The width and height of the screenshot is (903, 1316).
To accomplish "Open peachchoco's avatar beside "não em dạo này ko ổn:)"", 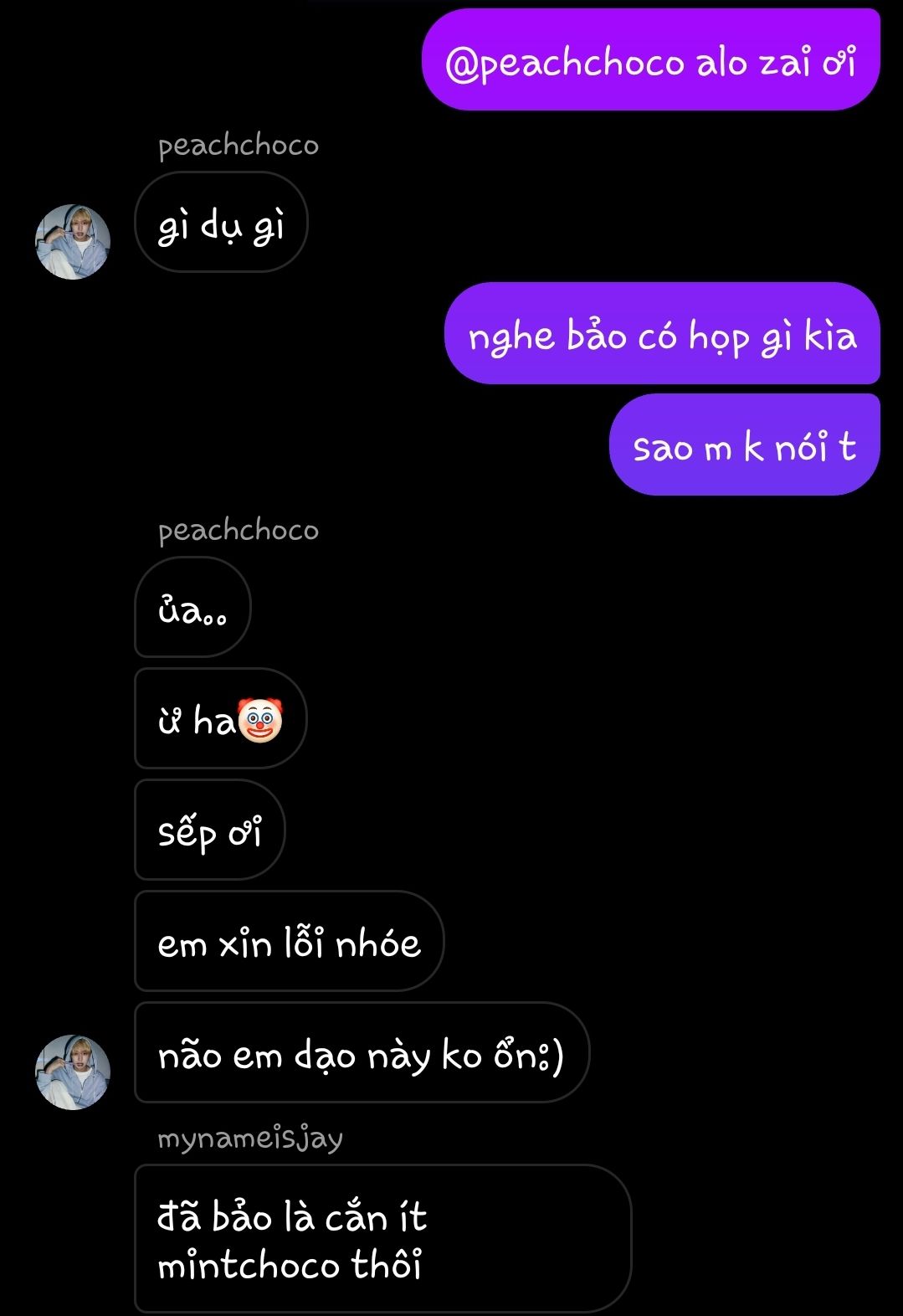I will click(73, 1072).
